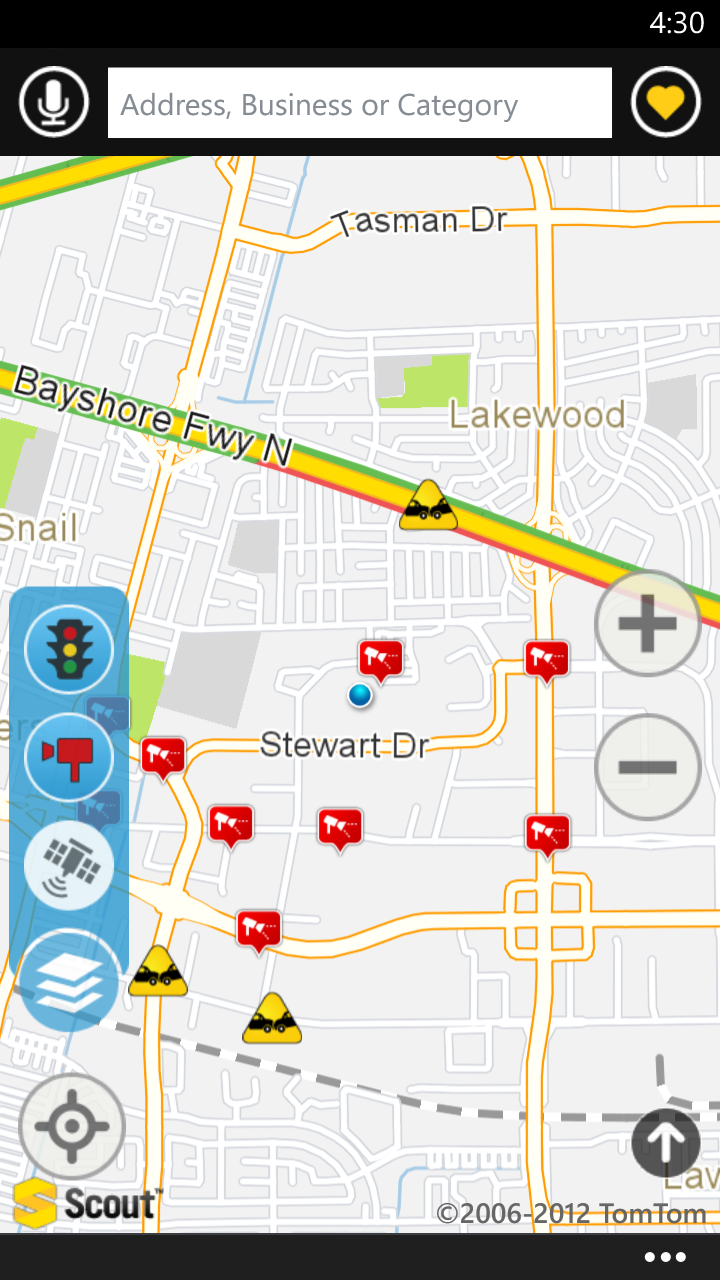The image size is (720, 1280).
Task: Open the three-dot more menu
Action: click(665, 1257)
